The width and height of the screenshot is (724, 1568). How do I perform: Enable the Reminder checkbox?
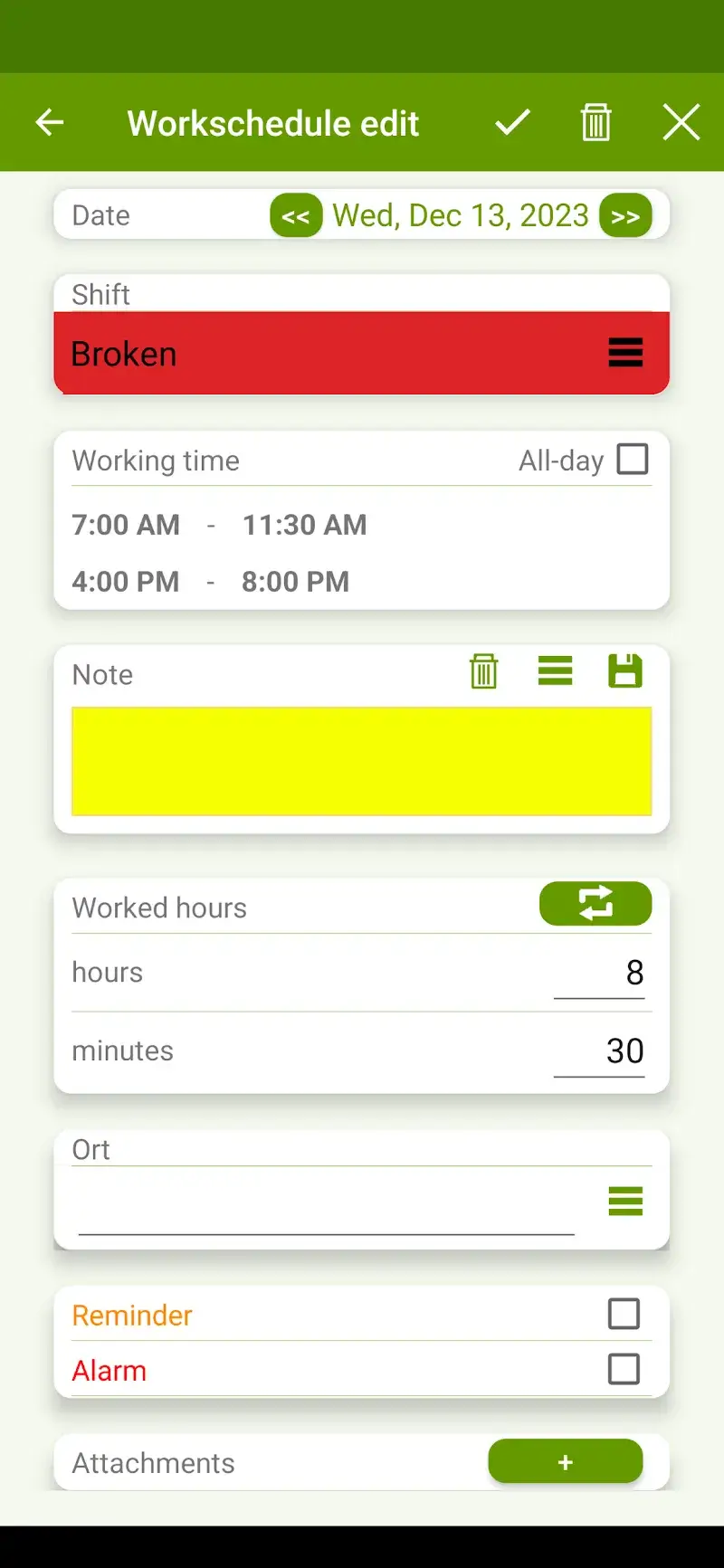pyautogui.click(x=624, y=1315)
